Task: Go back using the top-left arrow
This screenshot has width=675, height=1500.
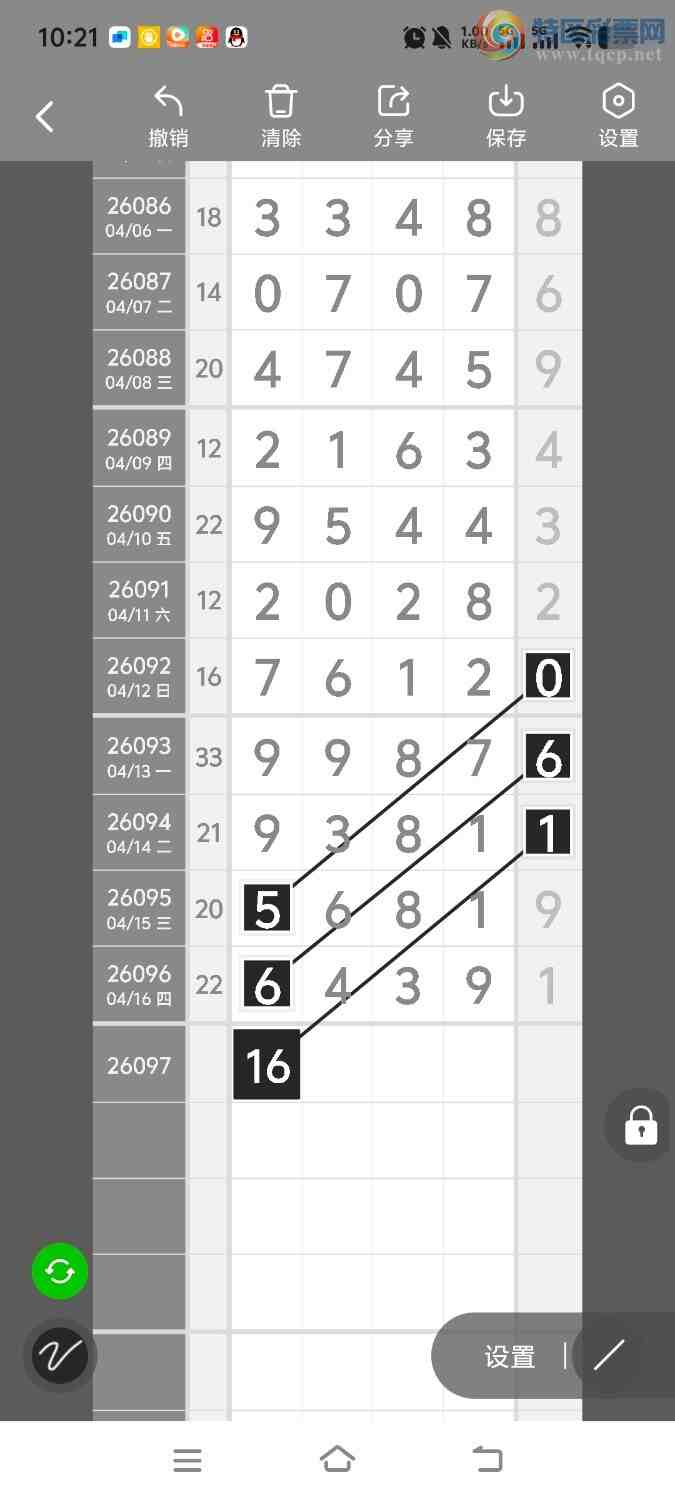Action: tap(45, 117)
